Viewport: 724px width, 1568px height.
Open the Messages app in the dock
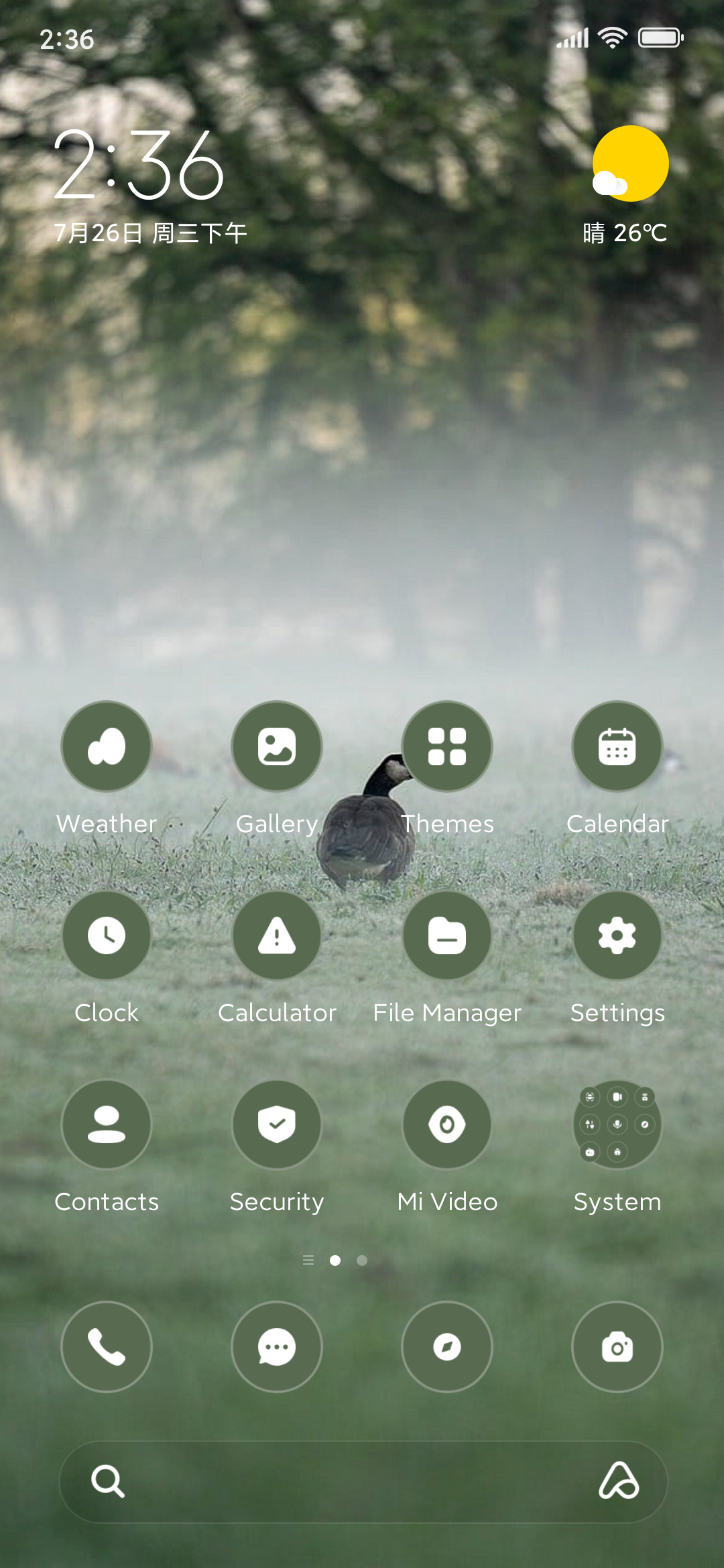click(277, 1347)
